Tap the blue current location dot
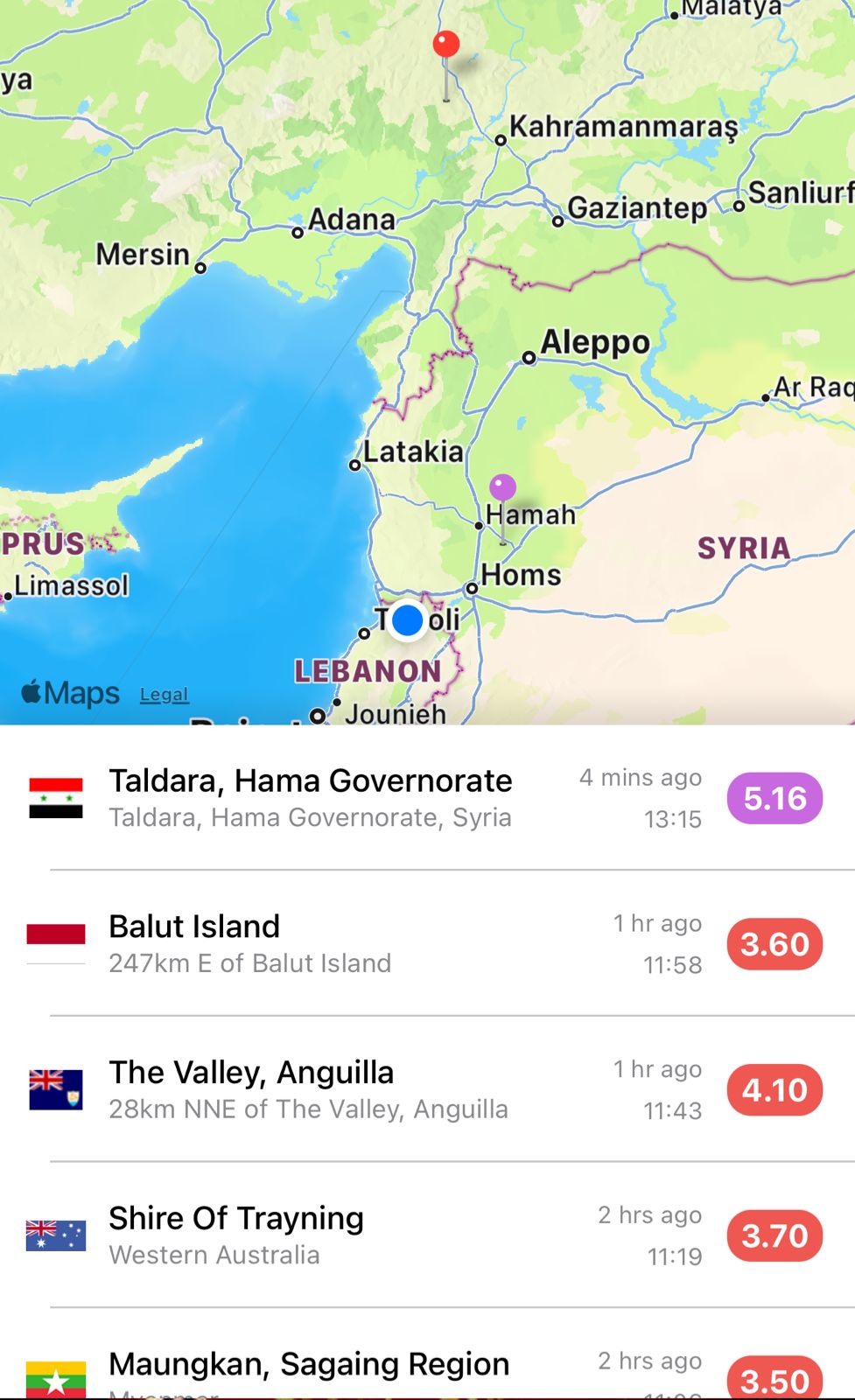 tap(408, 621)
